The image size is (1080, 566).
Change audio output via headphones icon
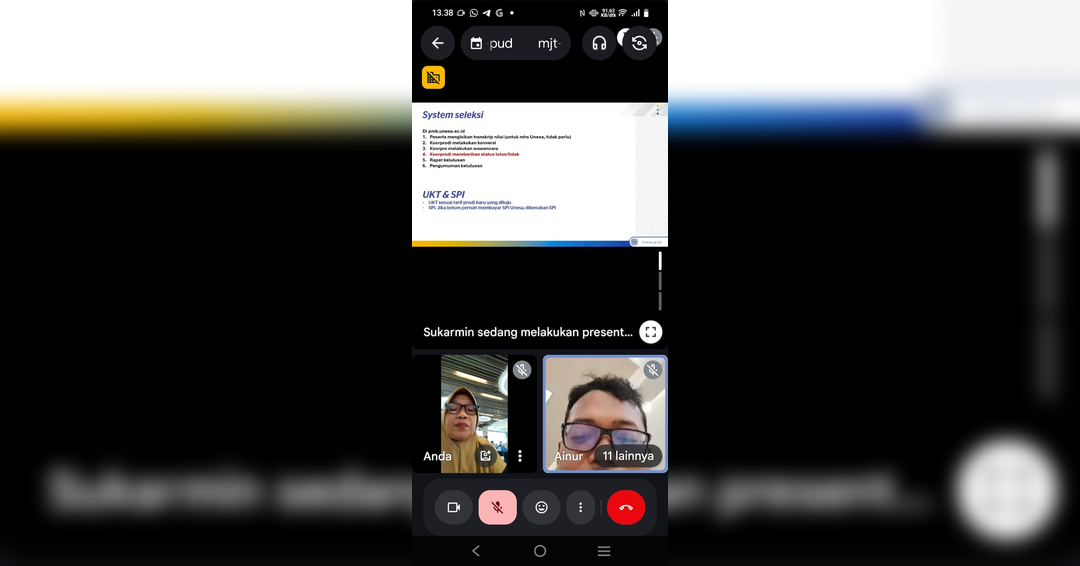(x=599, y=43)
